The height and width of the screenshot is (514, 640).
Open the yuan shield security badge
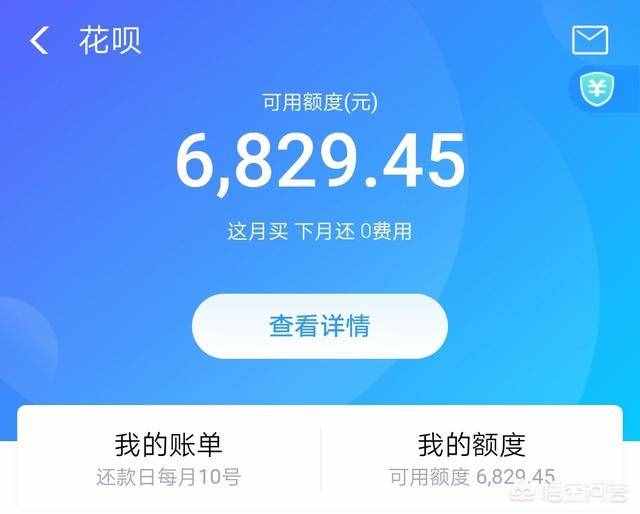(597, 90)
